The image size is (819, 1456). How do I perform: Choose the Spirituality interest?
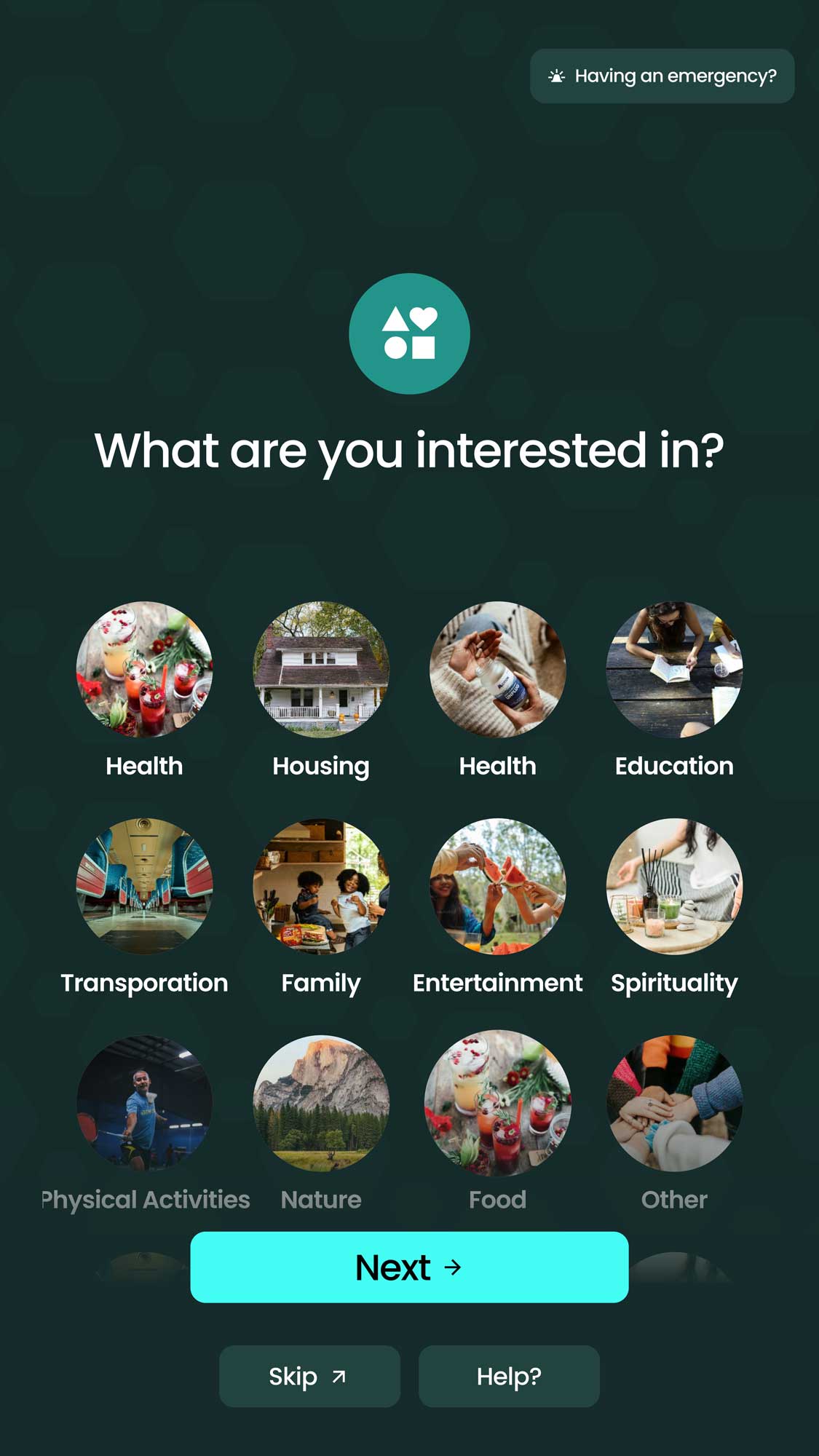(674, 887)
